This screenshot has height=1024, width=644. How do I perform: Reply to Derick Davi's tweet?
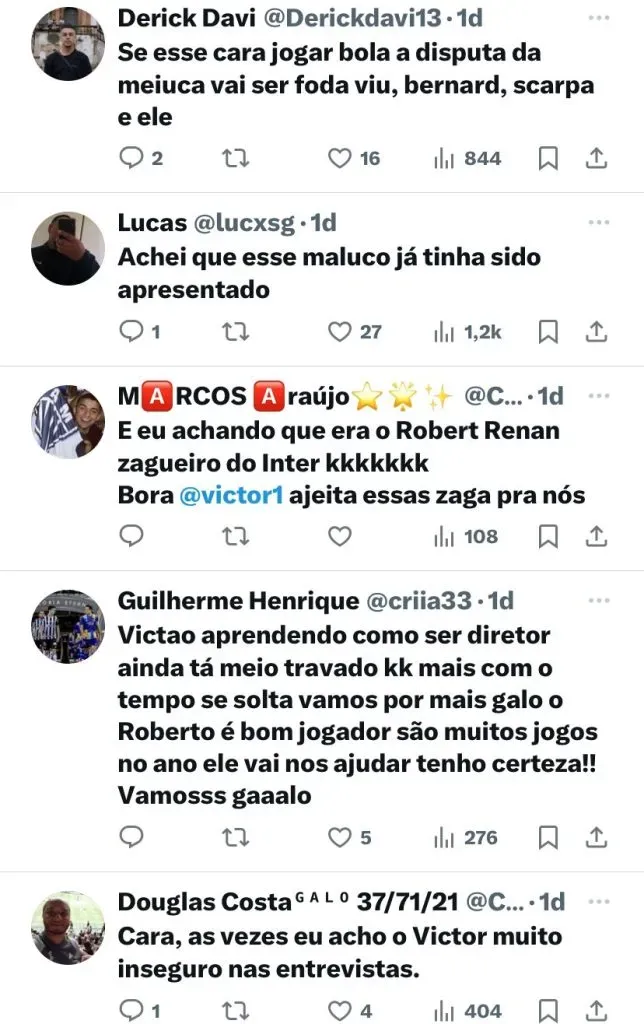[132, 158]
